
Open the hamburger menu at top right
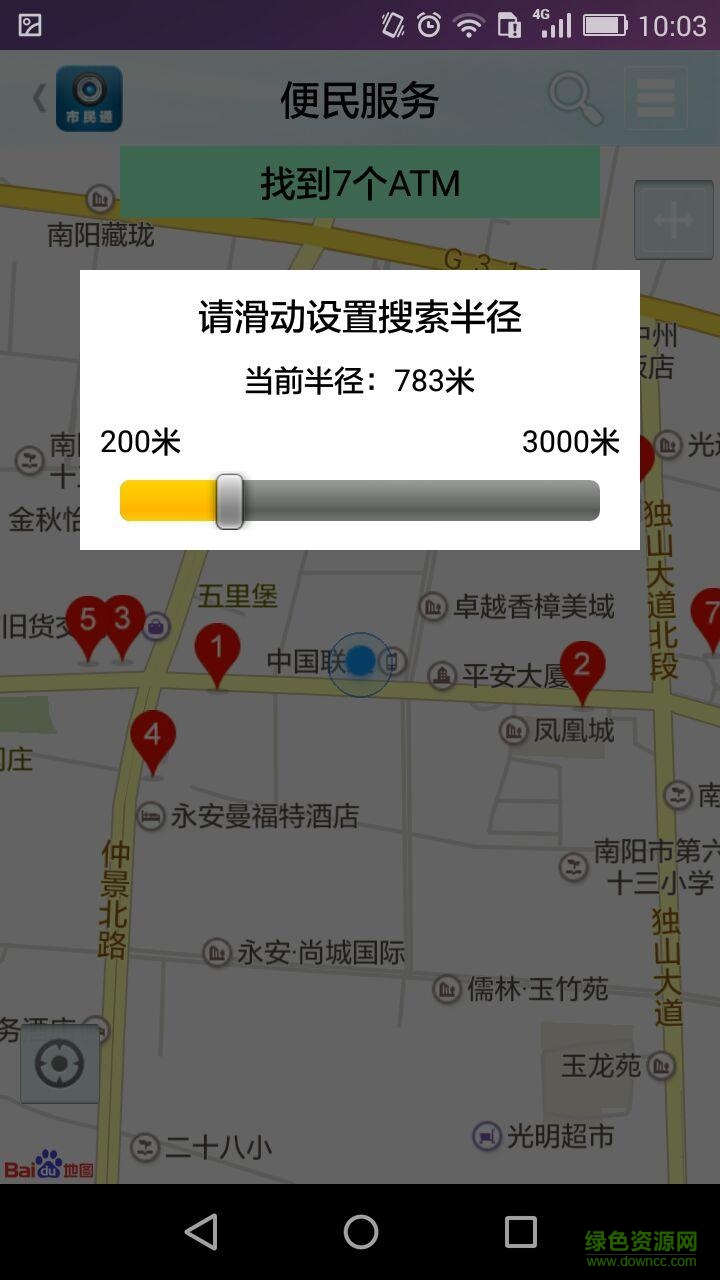click(656, 97)
